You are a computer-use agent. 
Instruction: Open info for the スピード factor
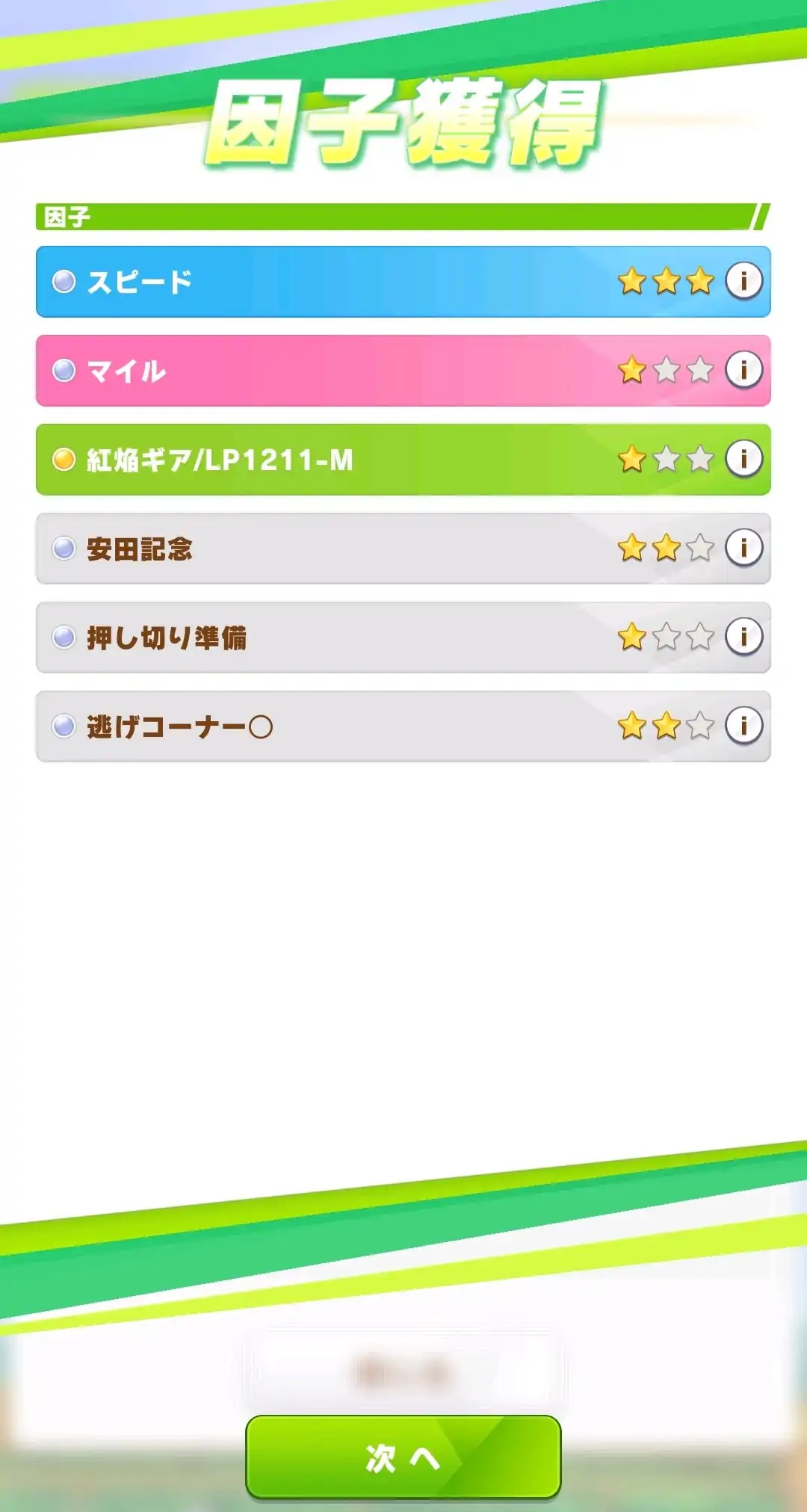tap(743, 281)
